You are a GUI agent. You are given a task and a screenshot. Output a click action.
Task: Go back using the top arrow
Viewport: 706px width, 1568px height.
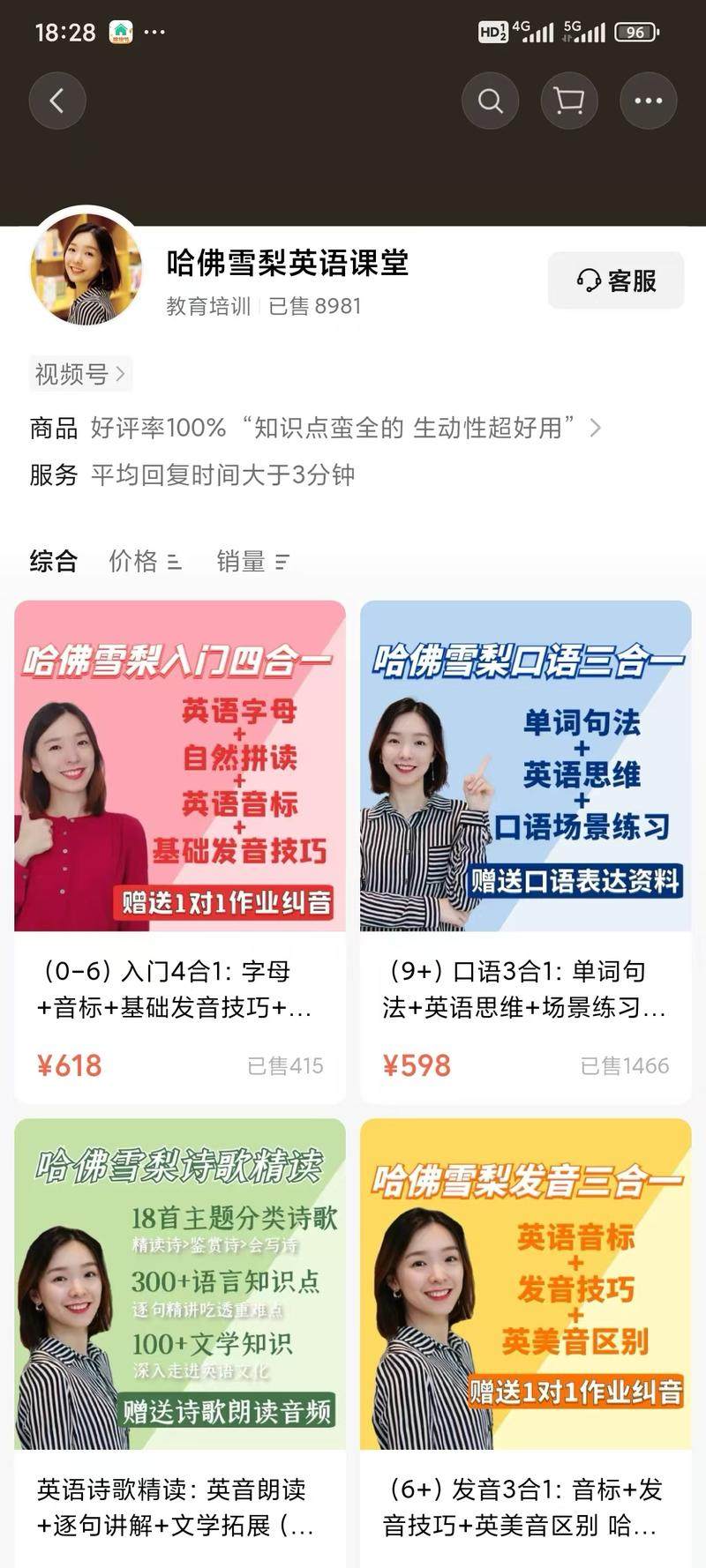[x=57, y=101]
